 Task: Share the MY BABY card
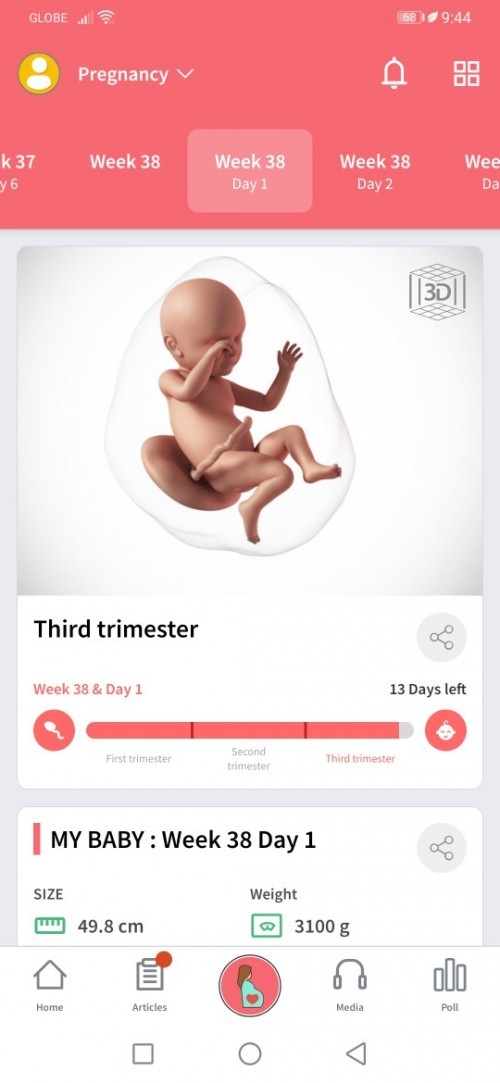pos(441,847)
